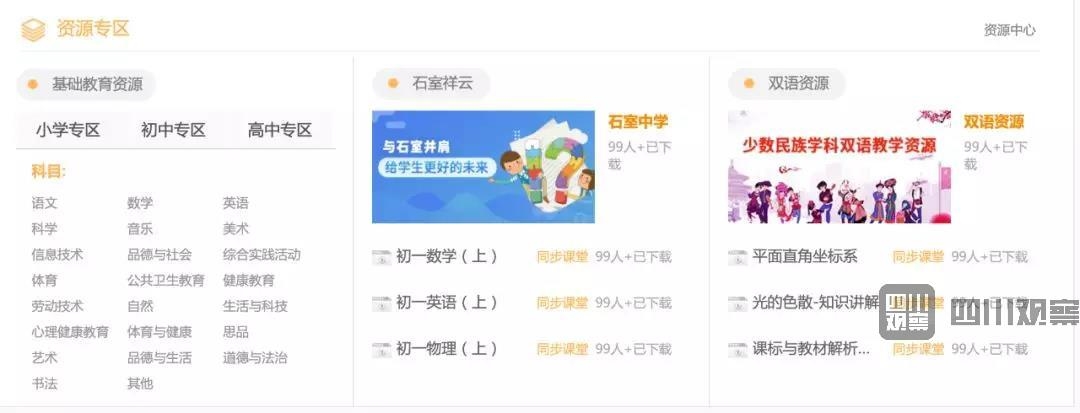Open the 初一英语（上）course
This screenshot has height=413, width=1080.
click(446, 303)
